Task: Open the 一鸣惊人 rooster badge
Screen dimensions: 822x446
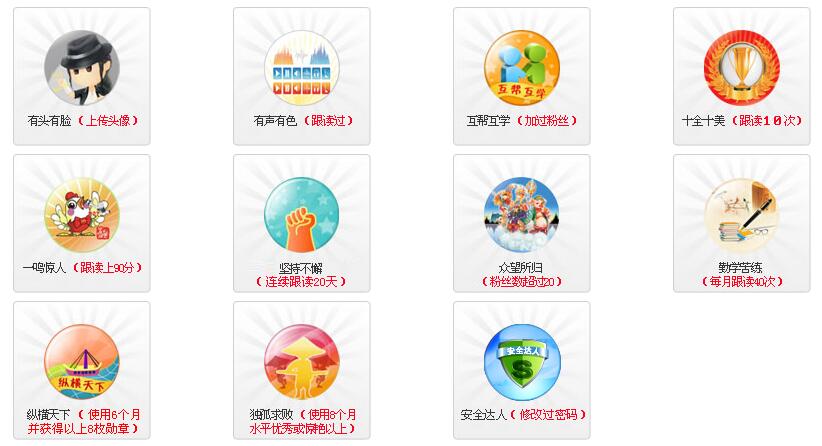Action: coord(81,213)
